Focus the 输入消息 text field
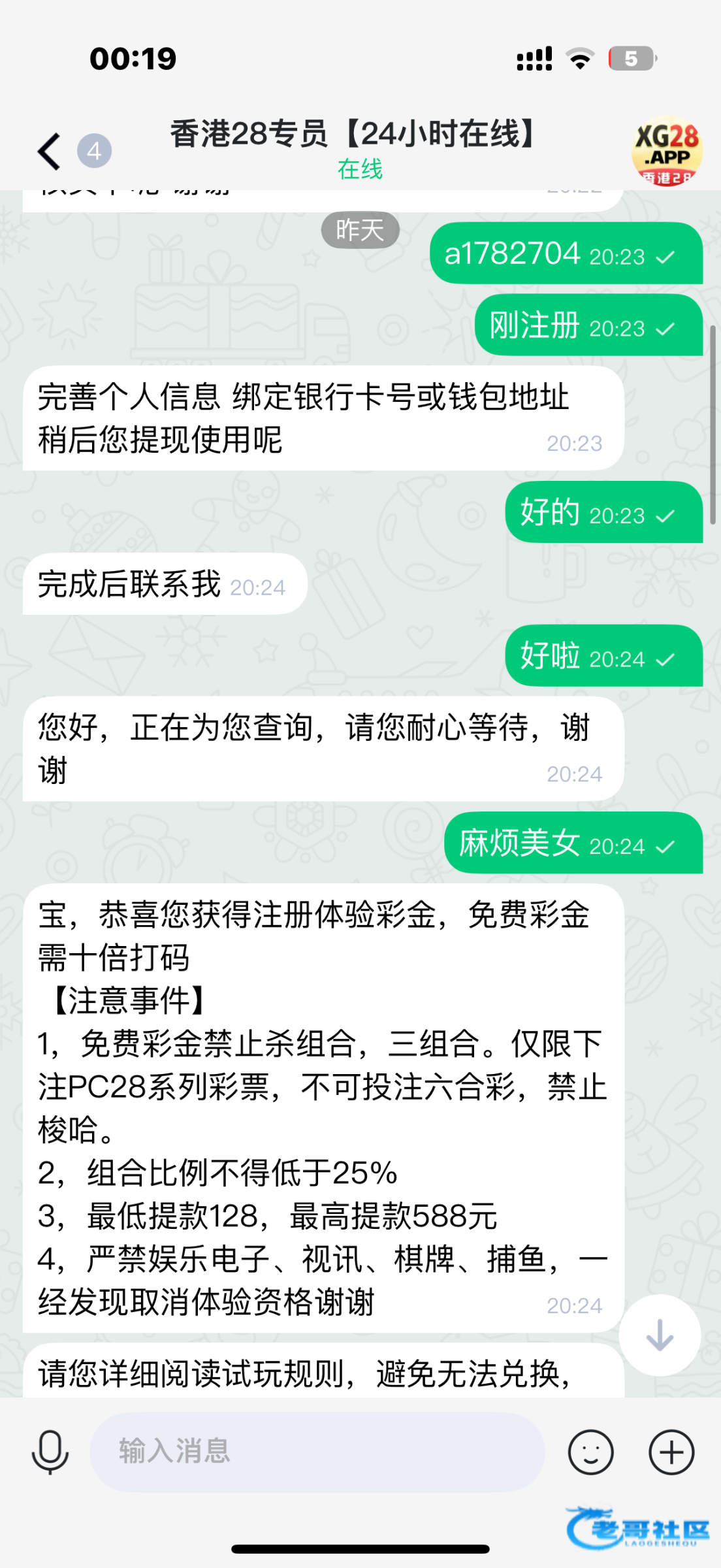The width and height of the screenshot is (721, 1568). (317, 1452)
